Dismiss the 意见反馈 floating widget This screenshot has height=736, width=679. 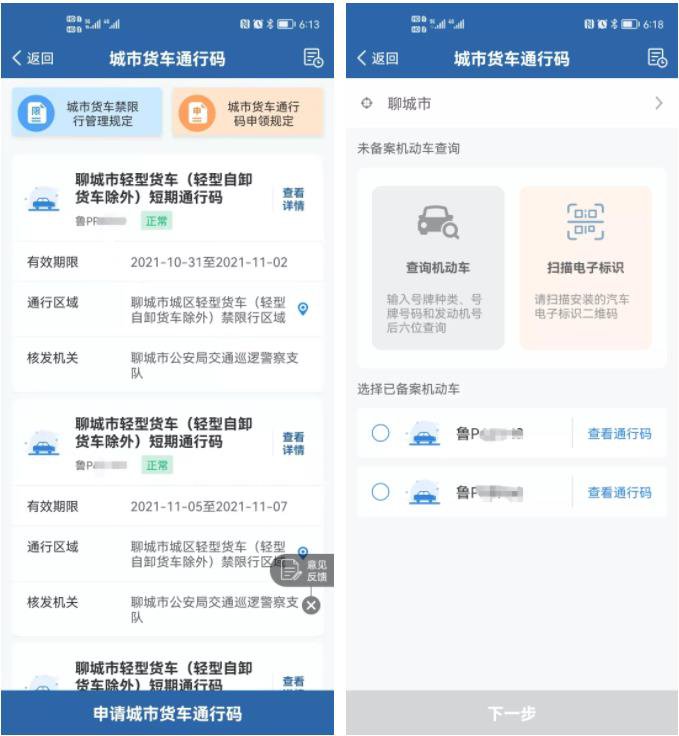(x=311, y=605)
